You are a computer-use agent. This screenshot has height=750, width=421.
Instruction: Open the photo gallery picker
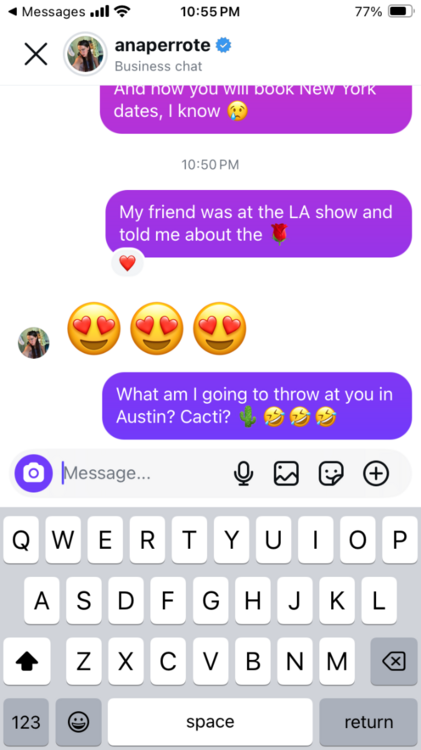tap(286, 474)
